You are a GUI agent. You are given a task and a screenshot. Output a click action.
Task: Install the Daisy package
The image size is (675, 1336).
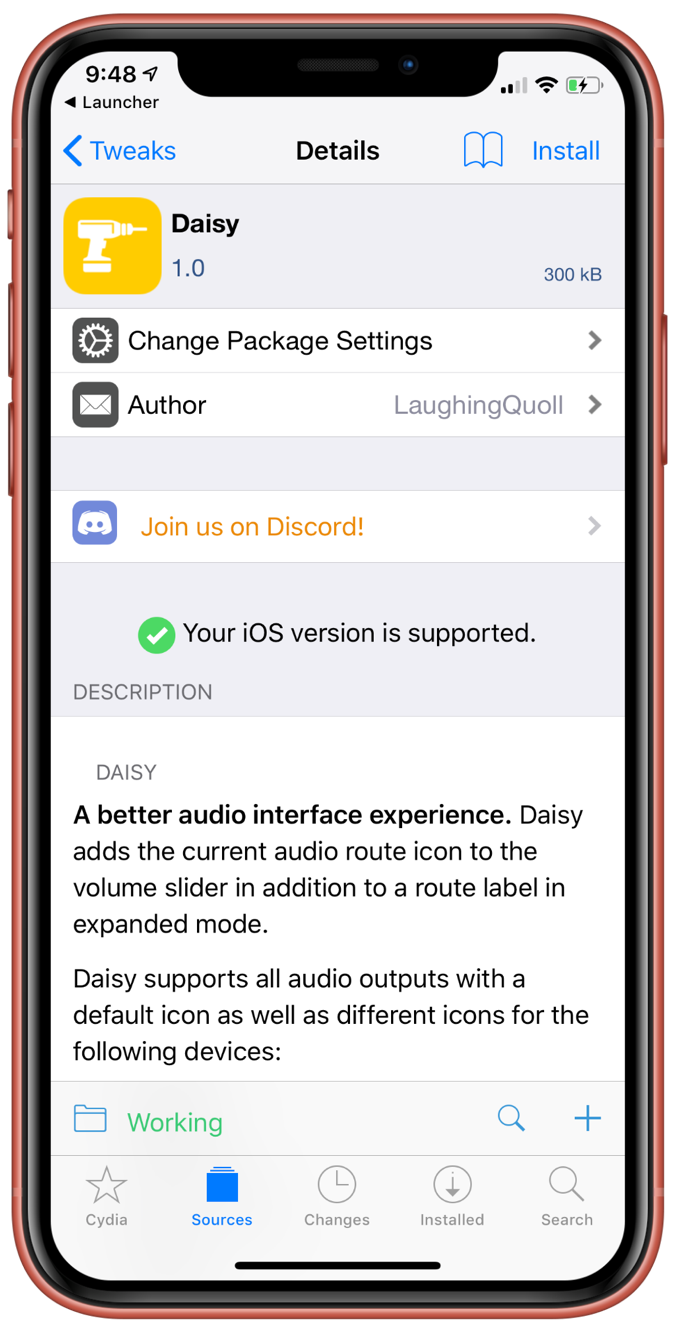[x=565, y=151]
